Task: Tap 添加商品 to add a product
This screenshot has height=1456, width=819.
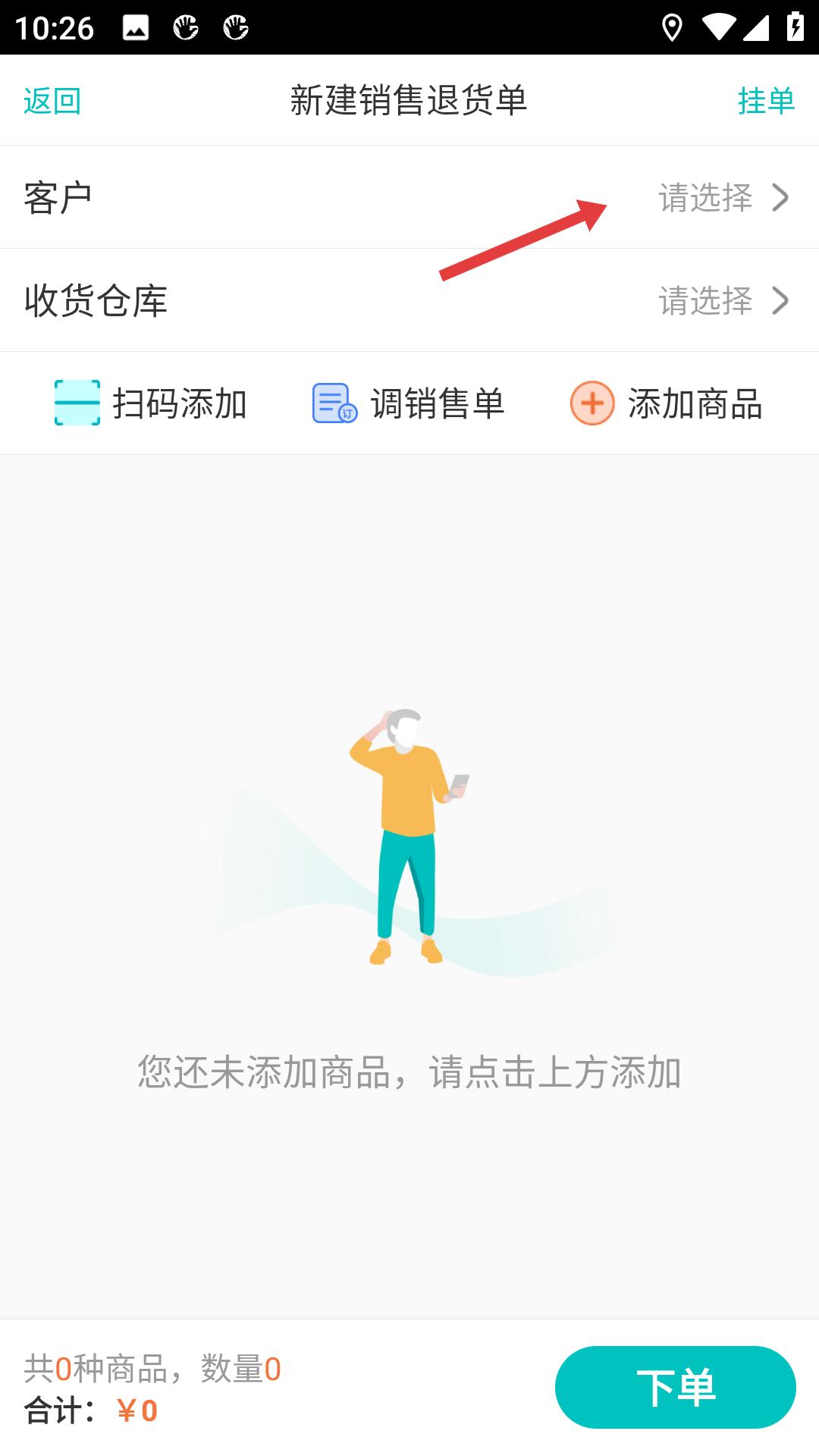Action: point(667,403)
